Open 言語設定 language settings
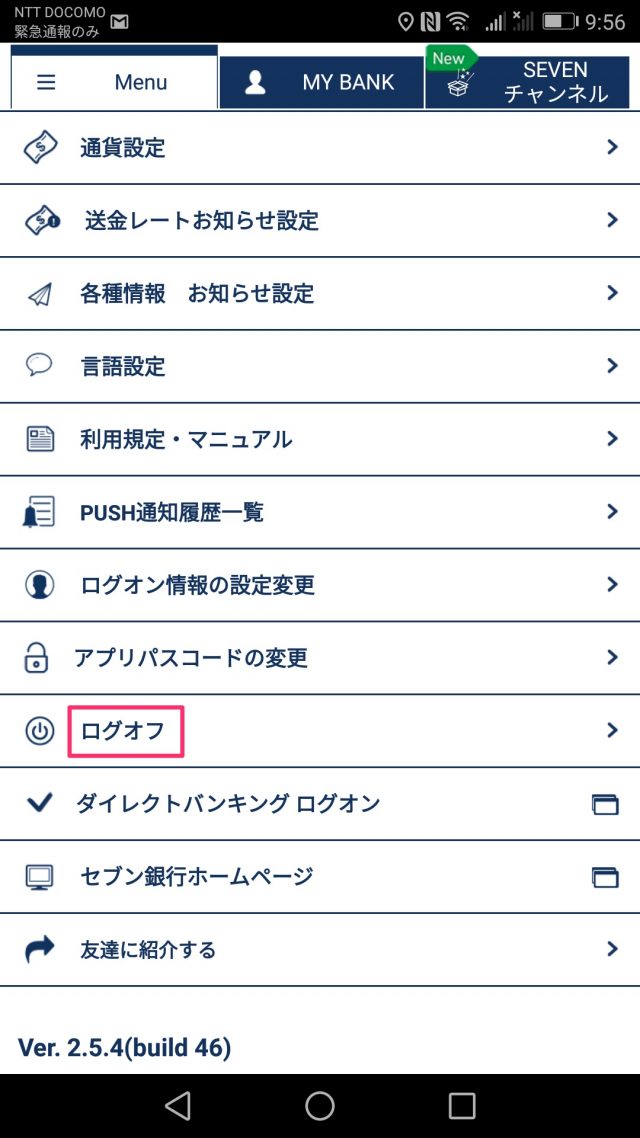The width and height of the screenshot is (640, 1138). click(x=320, y=366)
